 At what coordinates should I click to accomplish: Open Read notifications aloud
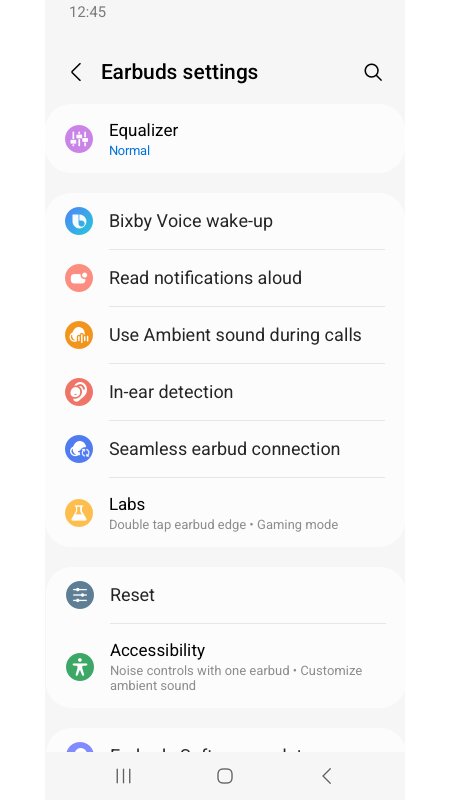pyautogui.click(x=225, y=278)
